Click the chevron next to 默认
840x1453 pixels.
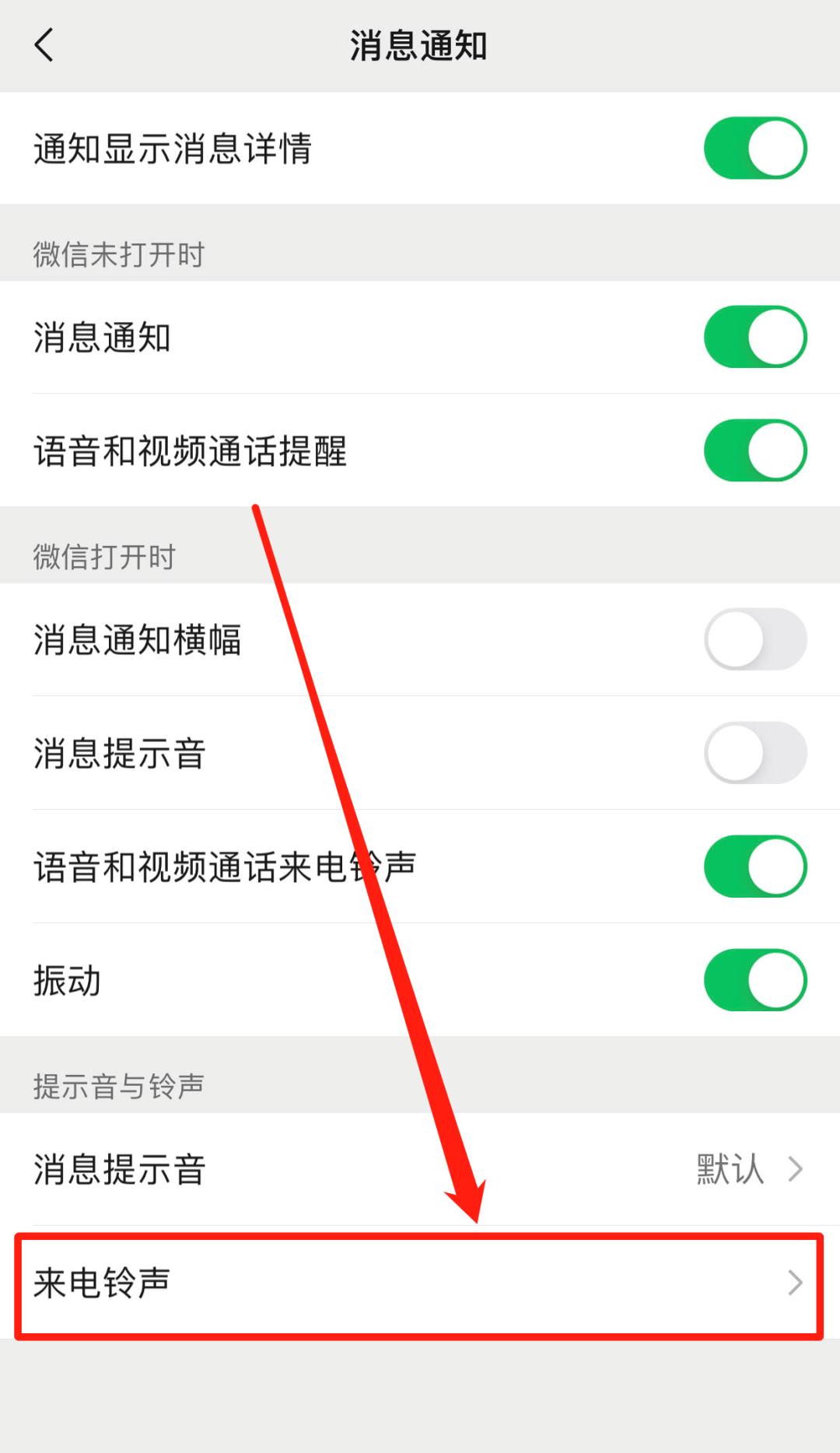click(x=795, y=1168)
